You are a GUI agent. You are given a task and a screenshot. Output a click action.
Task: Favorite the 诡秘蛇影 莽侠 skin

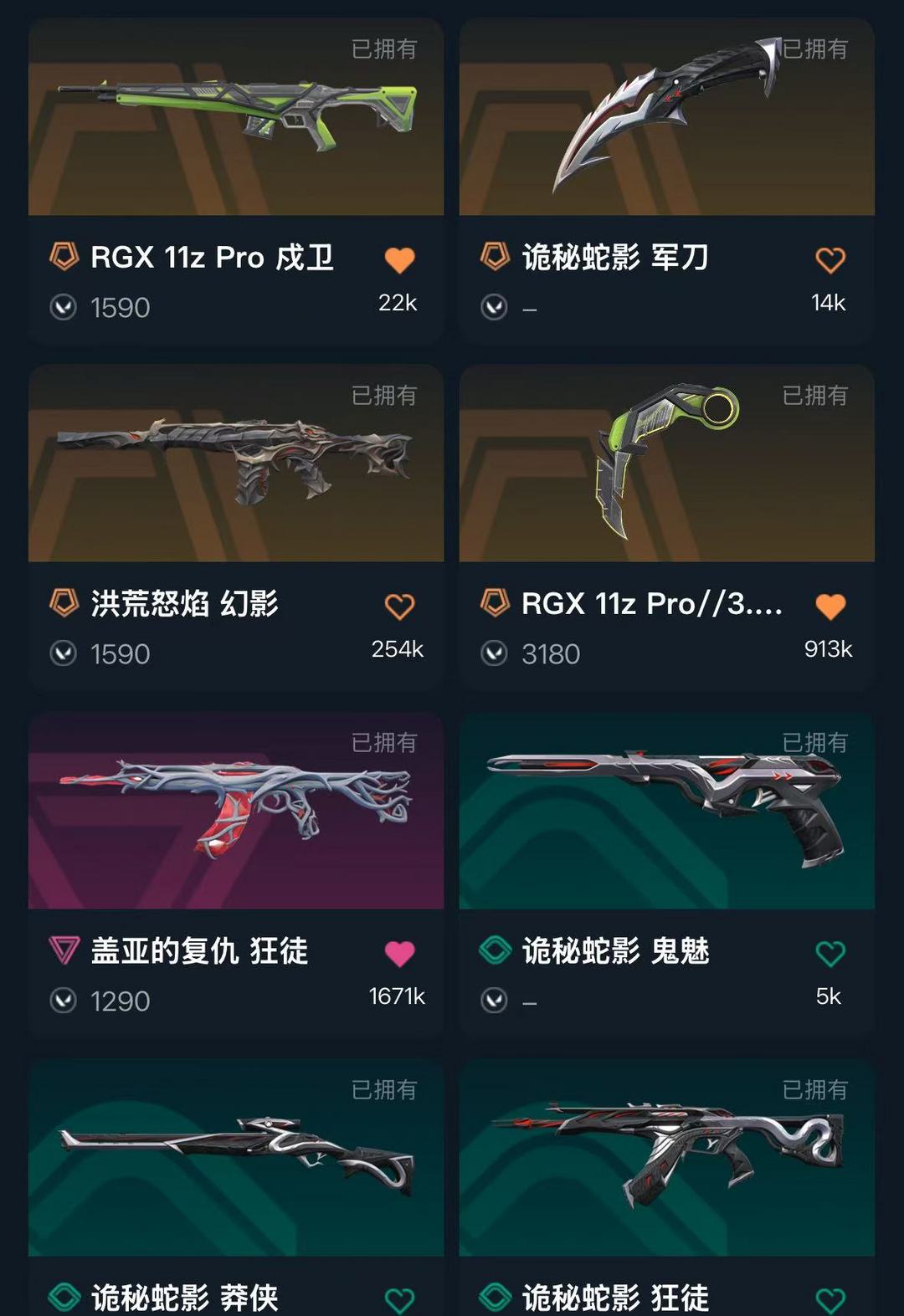pyautogui.click(x=399, y=1299)
